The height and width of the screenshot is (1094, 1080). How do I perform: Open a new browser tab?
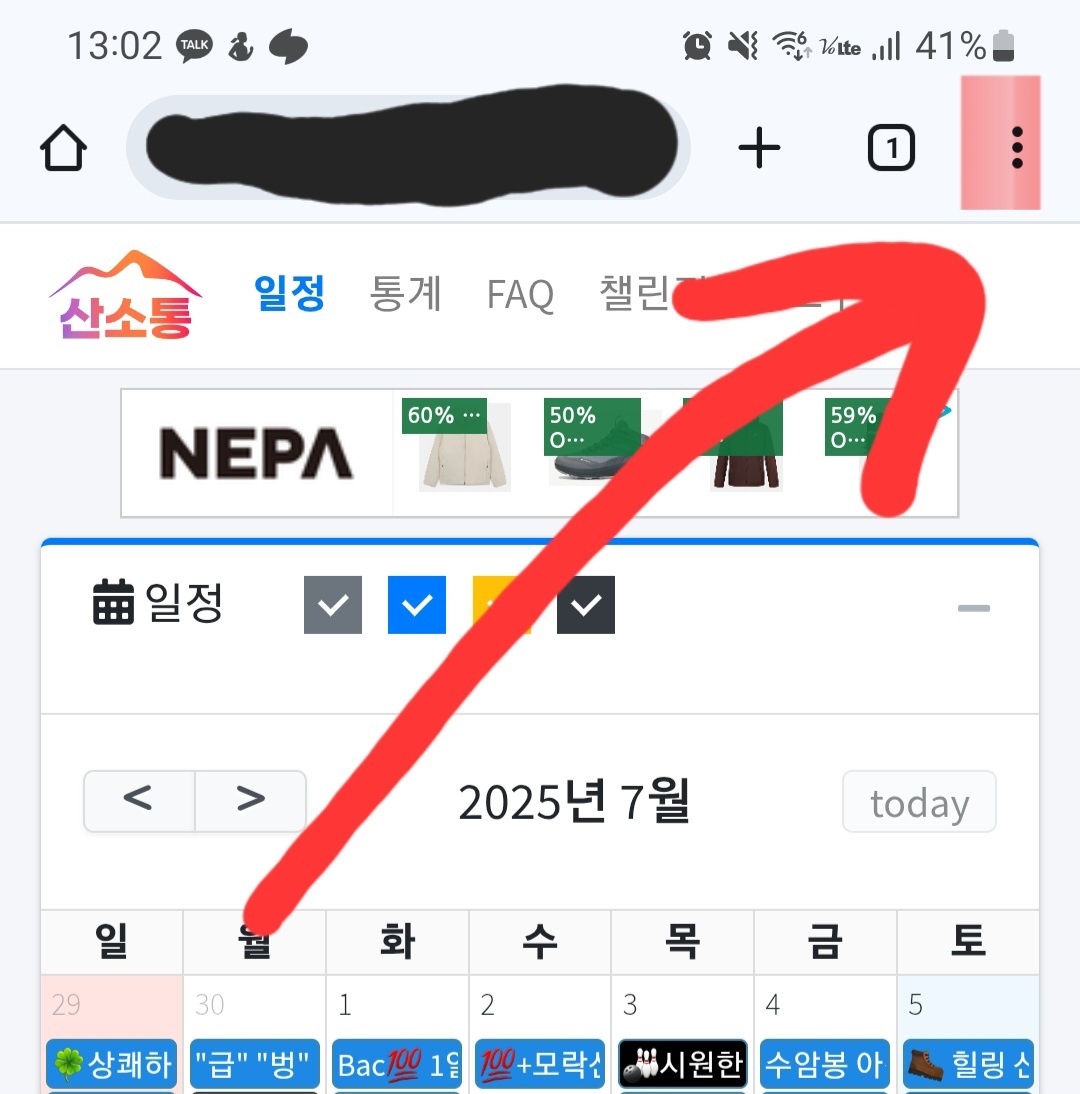coord(759,149)
